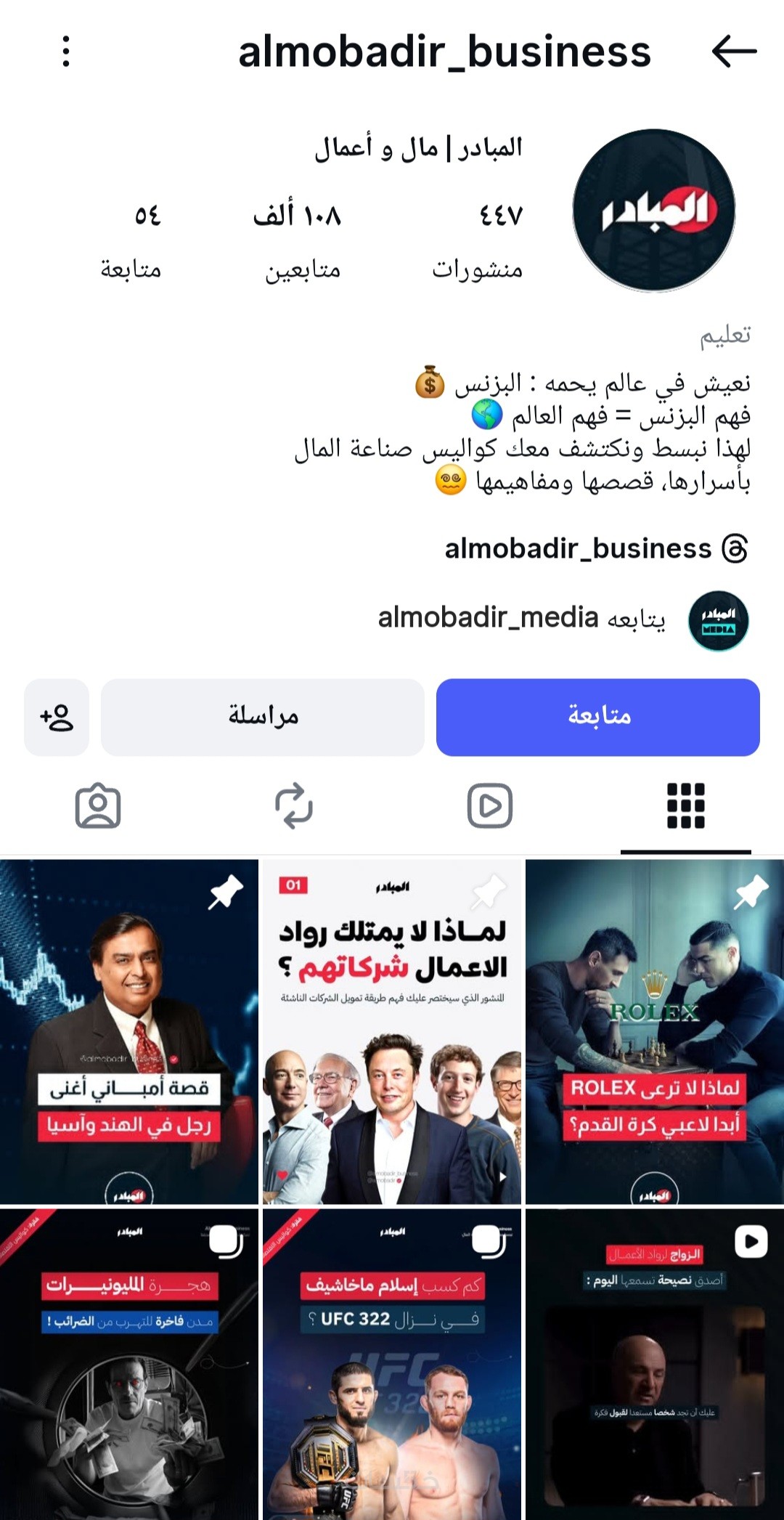
Task: View the ١٠٨ ألف followers list
Action: pyautogui.click(x=298, y=240)
